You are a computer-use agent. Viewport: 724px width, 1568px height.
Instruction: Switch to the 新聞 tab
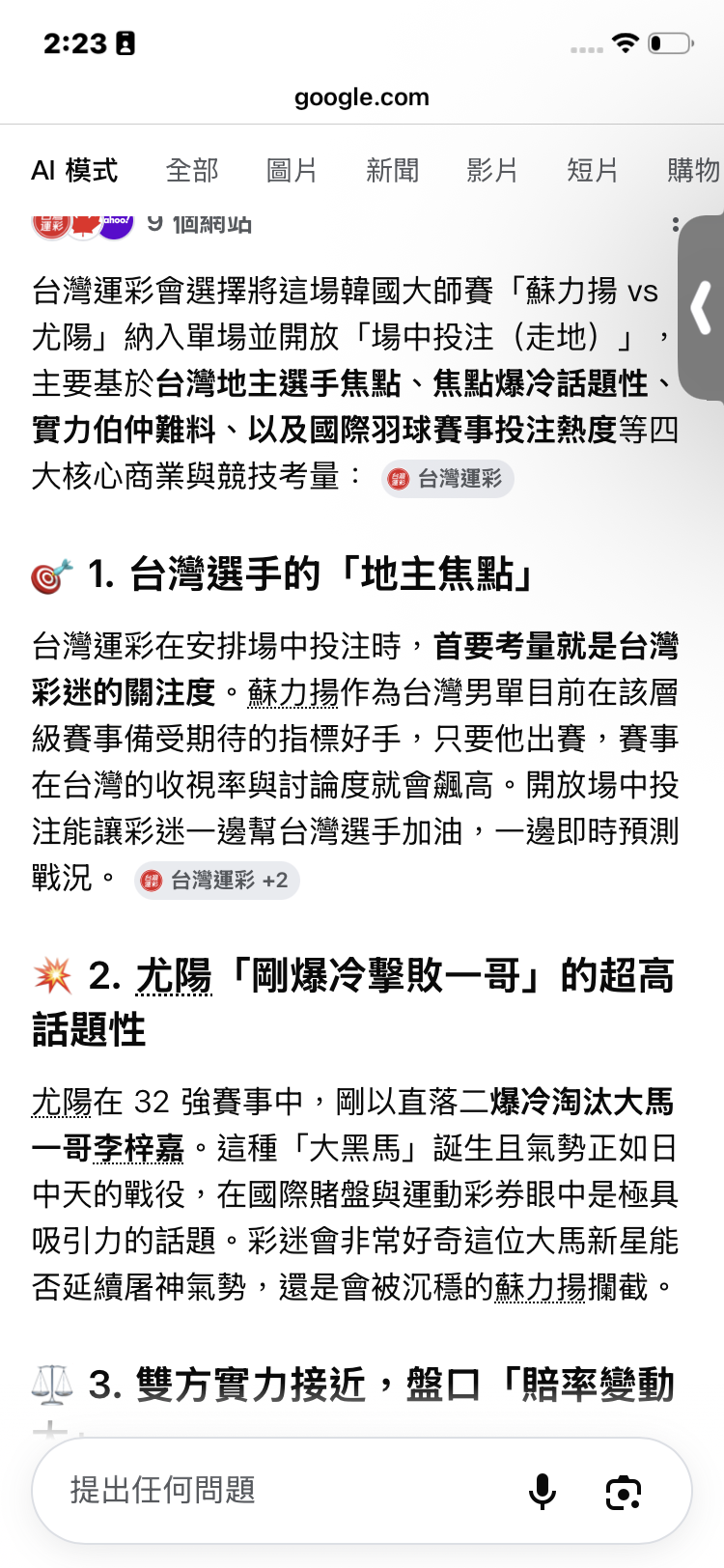pyautogui.click(x=393, y=171)
